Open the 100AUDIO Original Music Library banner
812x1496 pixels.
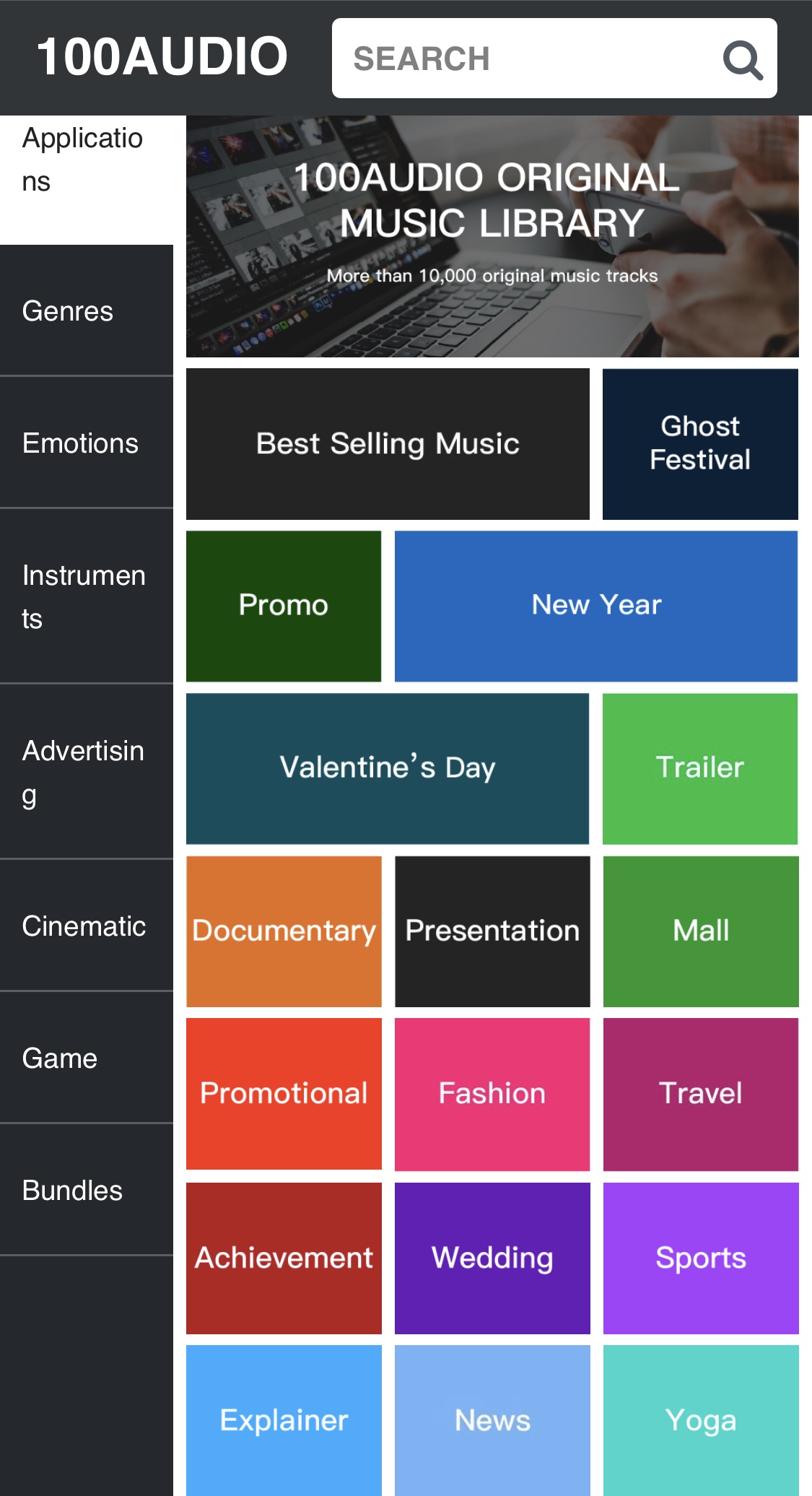click(492, 237)
